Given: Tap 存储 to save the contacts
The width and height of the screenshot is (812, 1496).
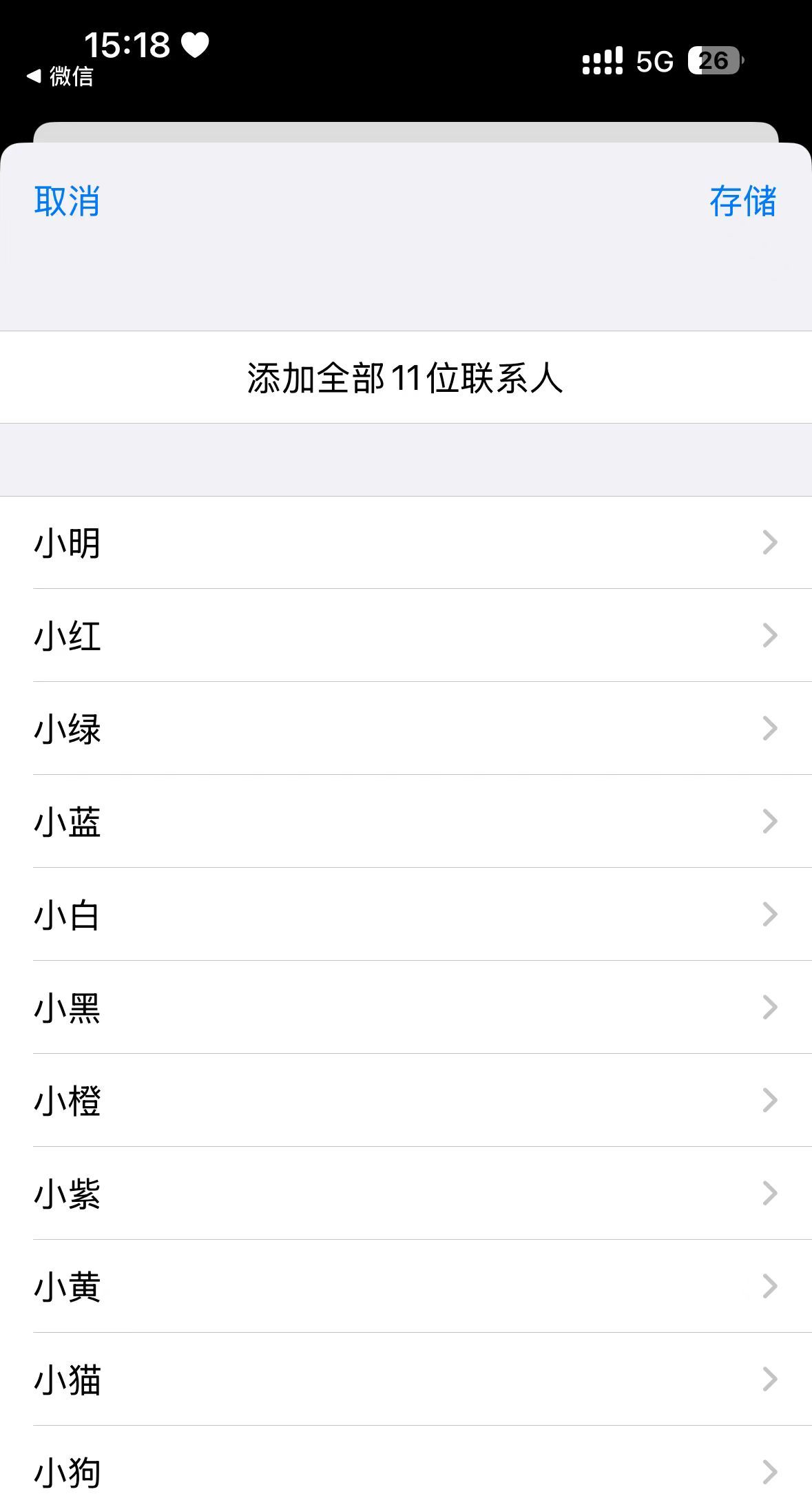Looking at the screenshot, I should (745, 203).
